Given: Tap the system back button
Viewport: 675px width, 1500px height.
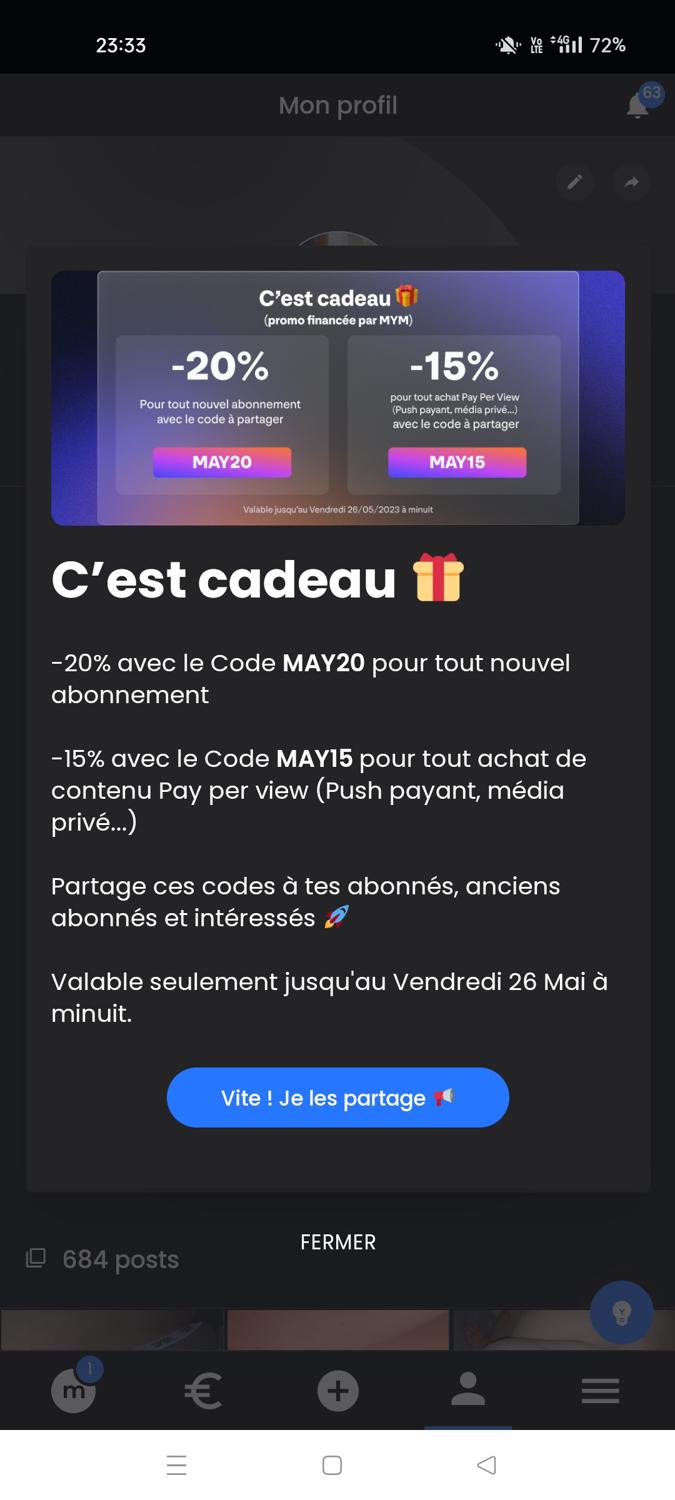Looking at the screenshot, I should click(487, 1465).
